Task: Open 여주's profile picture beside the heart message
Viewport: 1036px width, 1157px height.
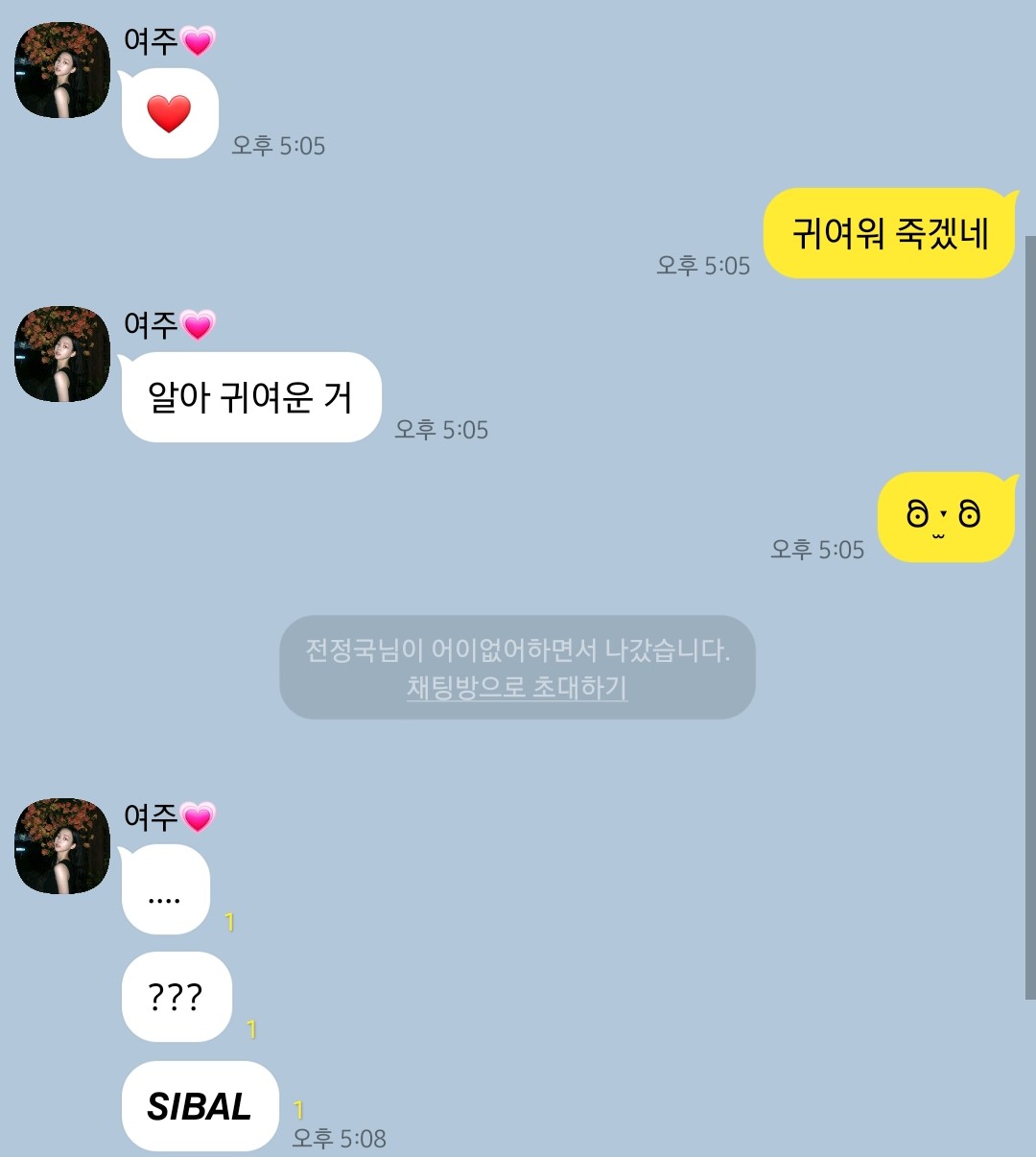Action: pyautogui.click(x=62, y=71)
